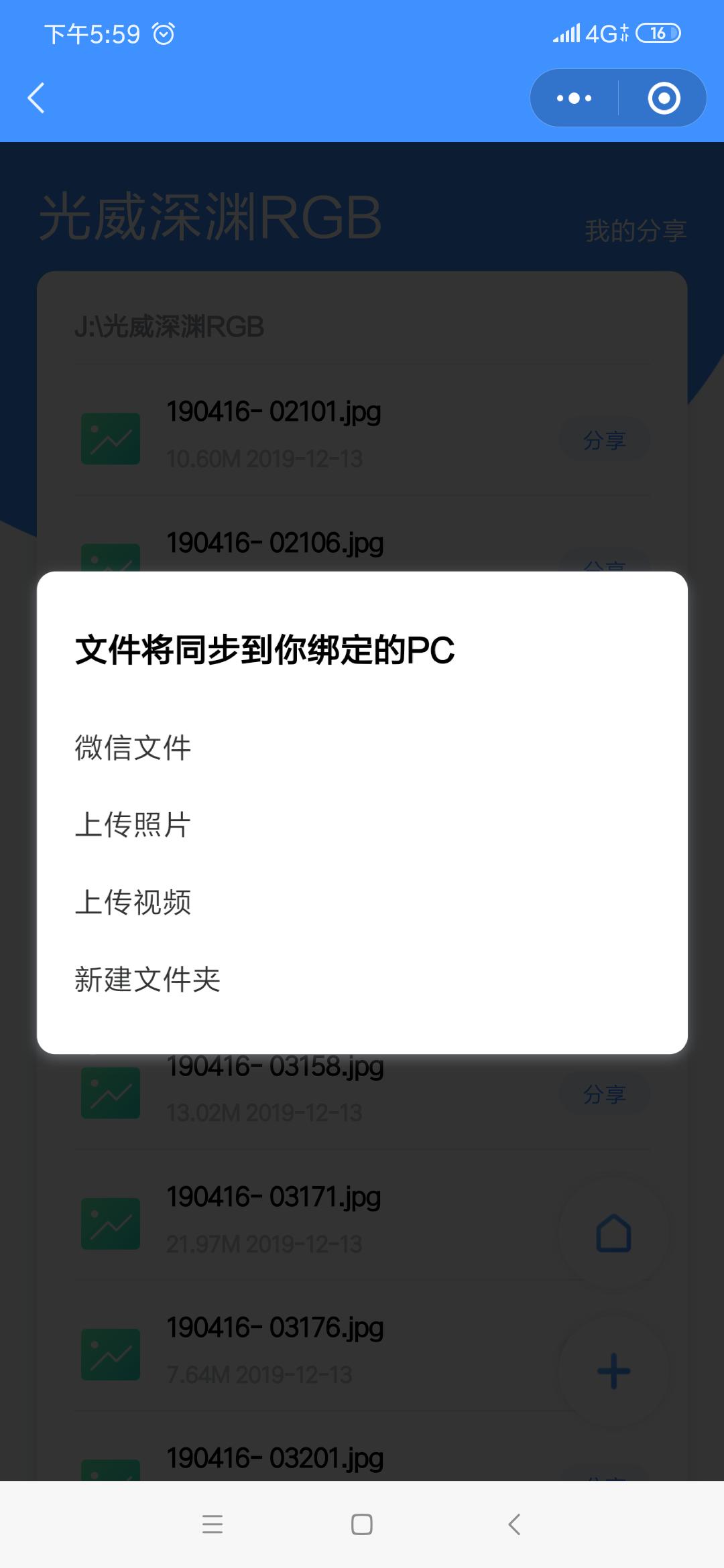Screen dimensions: 724x1568
Task: Tap 分享 beside 190416-03158.jpg
Action: point(604,1094)
